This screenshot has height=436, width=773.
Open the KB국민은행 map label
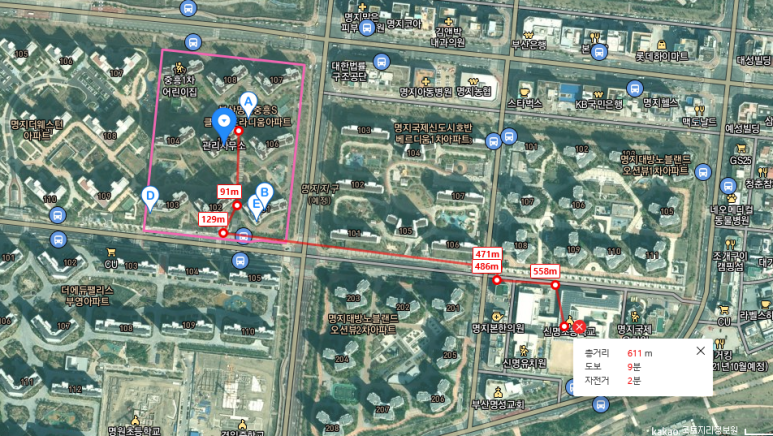pos(599,103)
